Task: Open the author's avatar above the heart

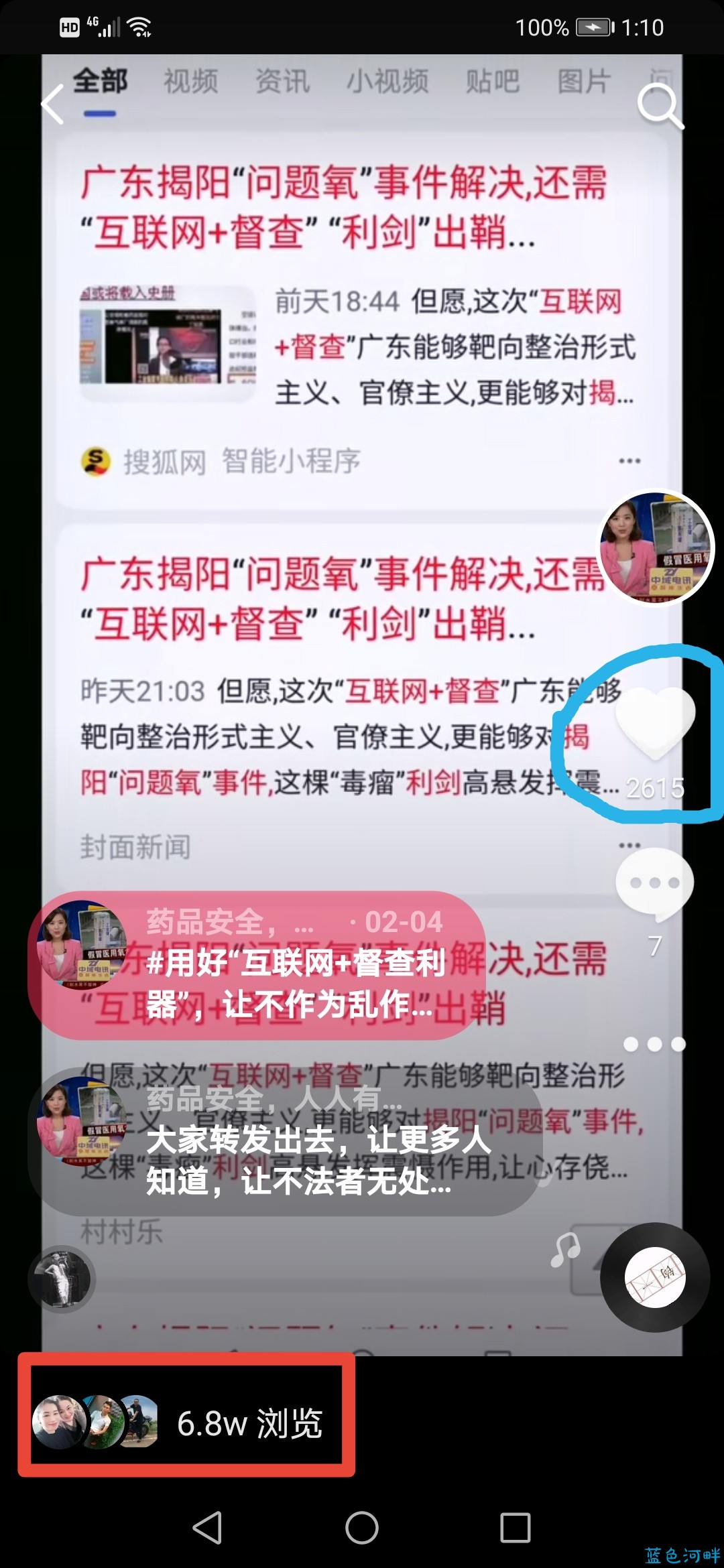Action: tap(655, 548)
